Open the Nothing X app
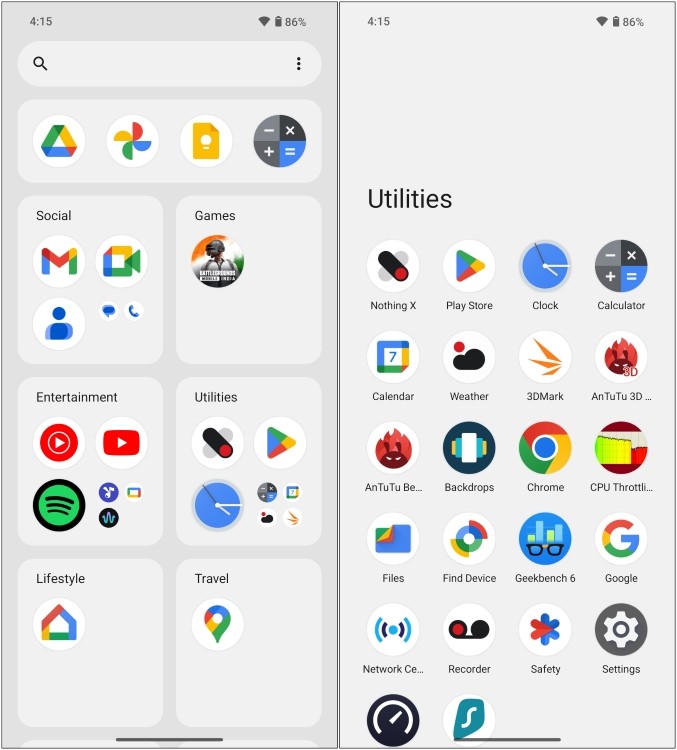 [x=393, y=266]
